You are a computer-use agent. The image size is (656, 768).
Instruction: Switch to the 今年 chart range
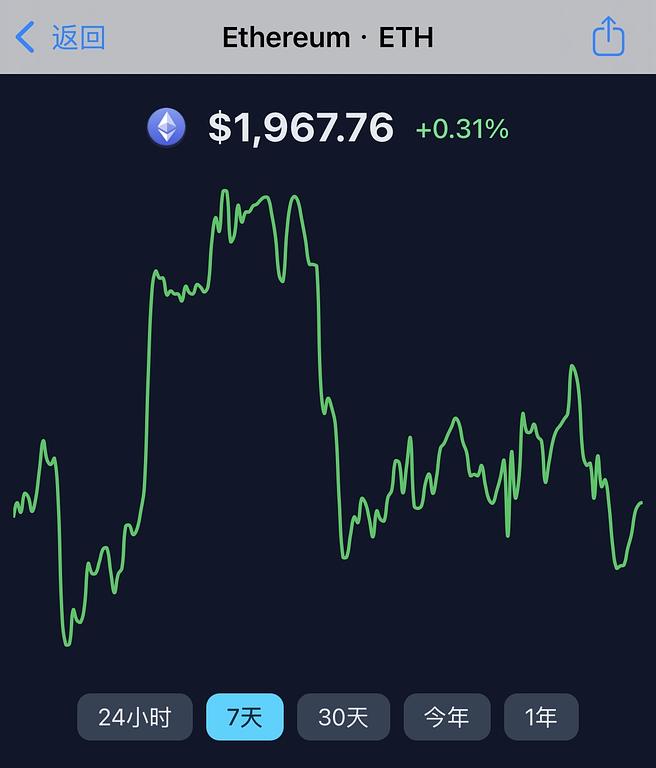coord(446,717)
